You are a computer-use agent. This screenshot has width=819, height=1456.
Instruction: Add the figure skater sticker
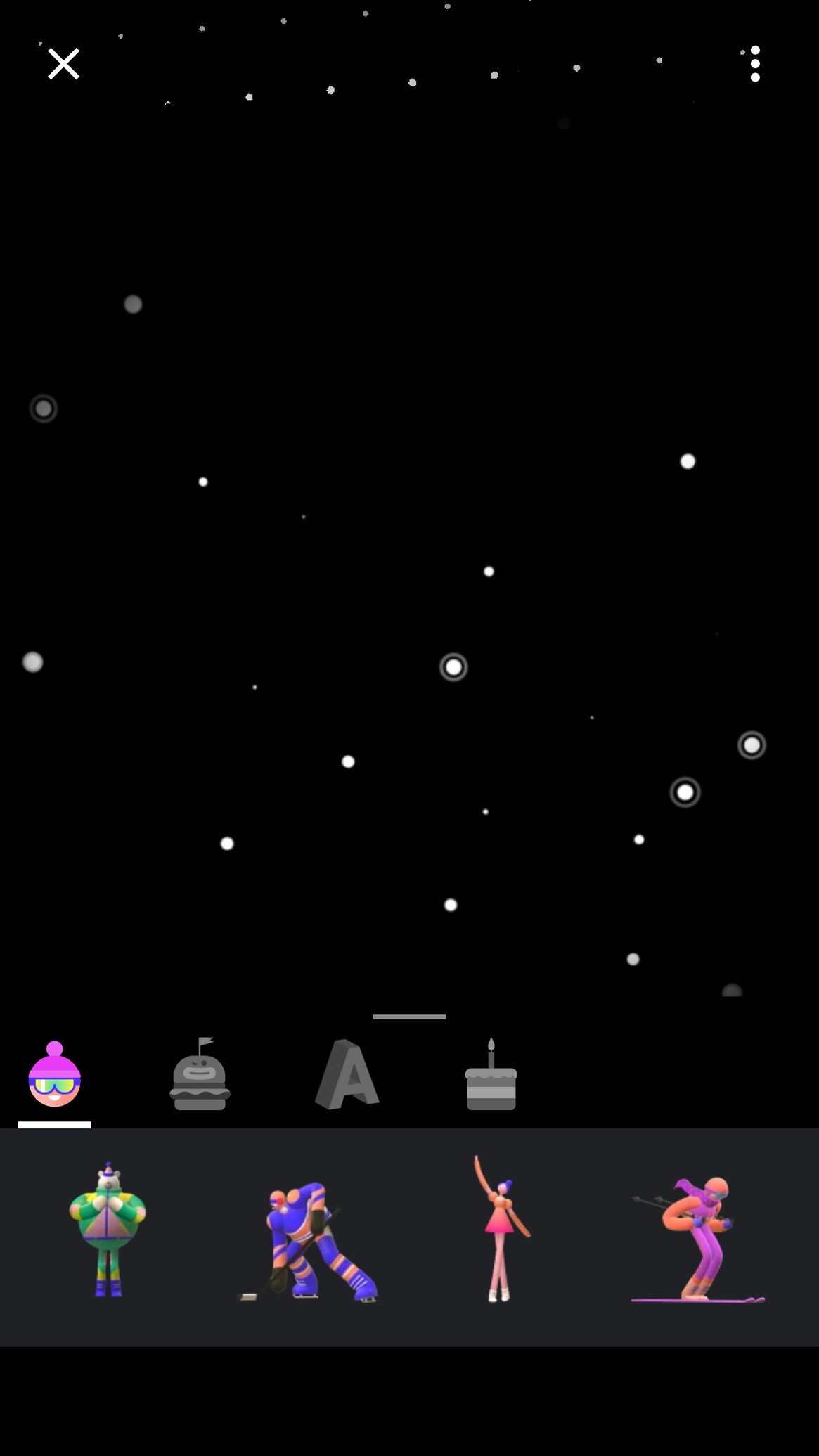[501, 1228]
